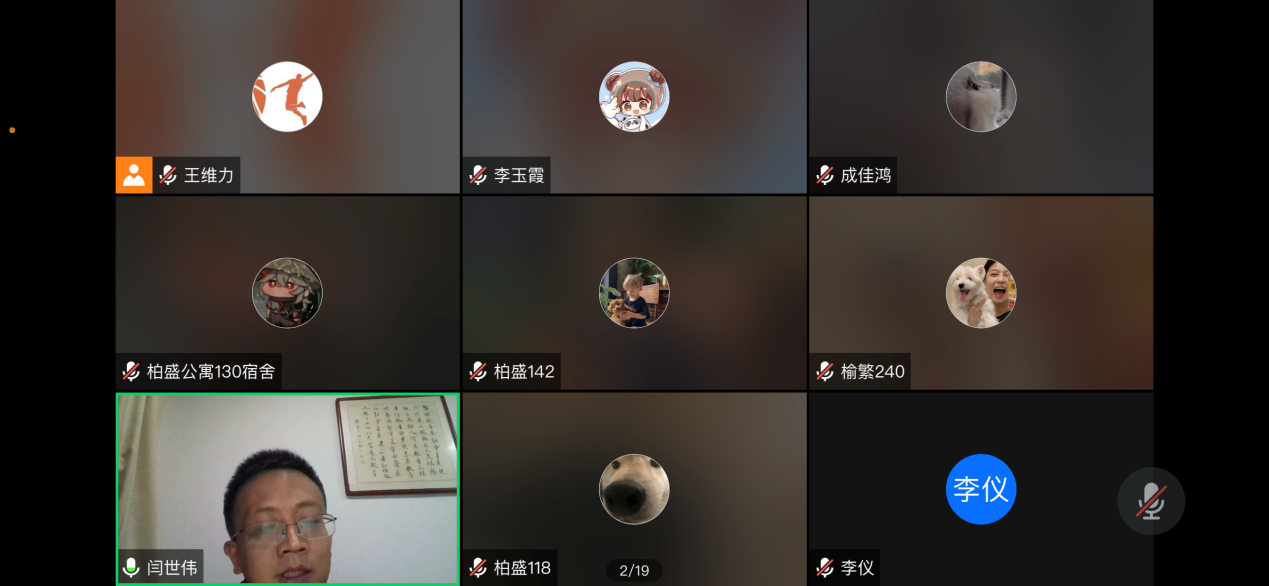Select 李仪's participant tile
The height and width of the screenshot is (586, 1269).
tap(980, 488)
